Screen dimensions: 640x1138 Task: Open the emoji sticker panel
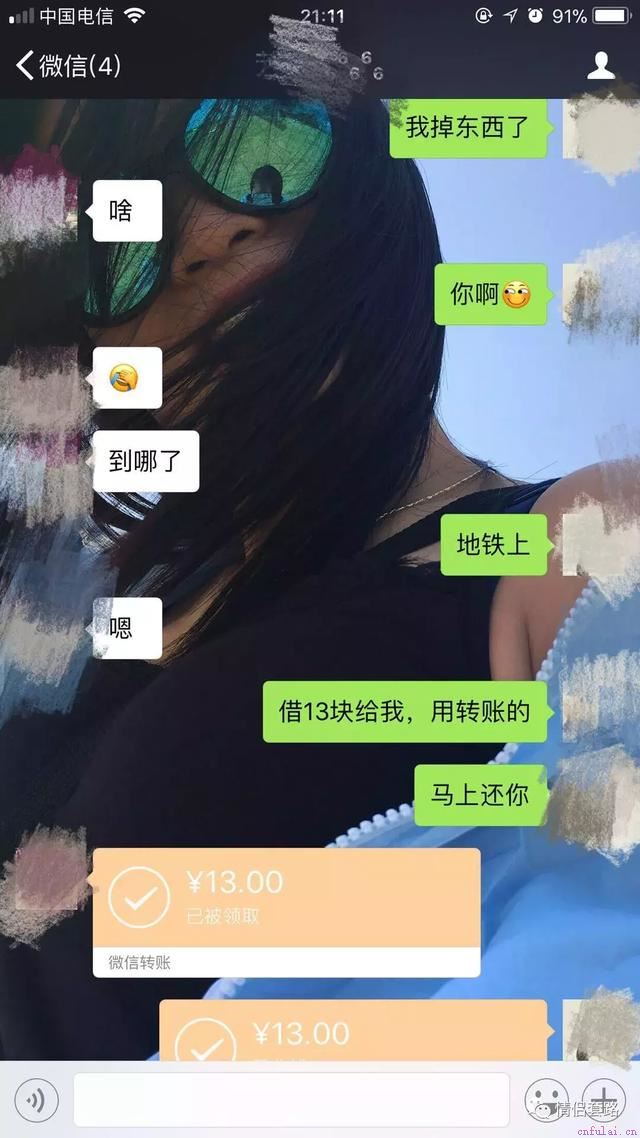point(546,1100)
